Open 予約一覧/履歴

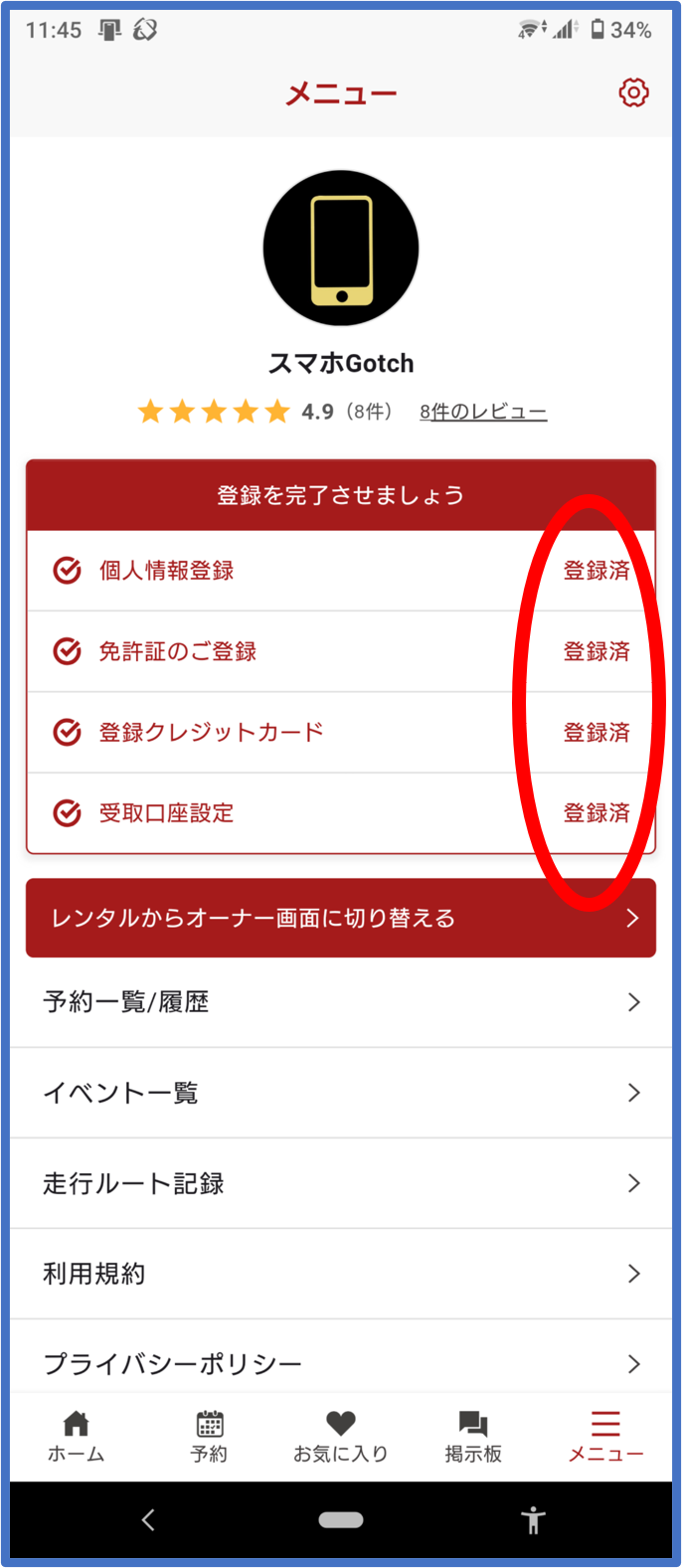click(x=340, y=1002)
